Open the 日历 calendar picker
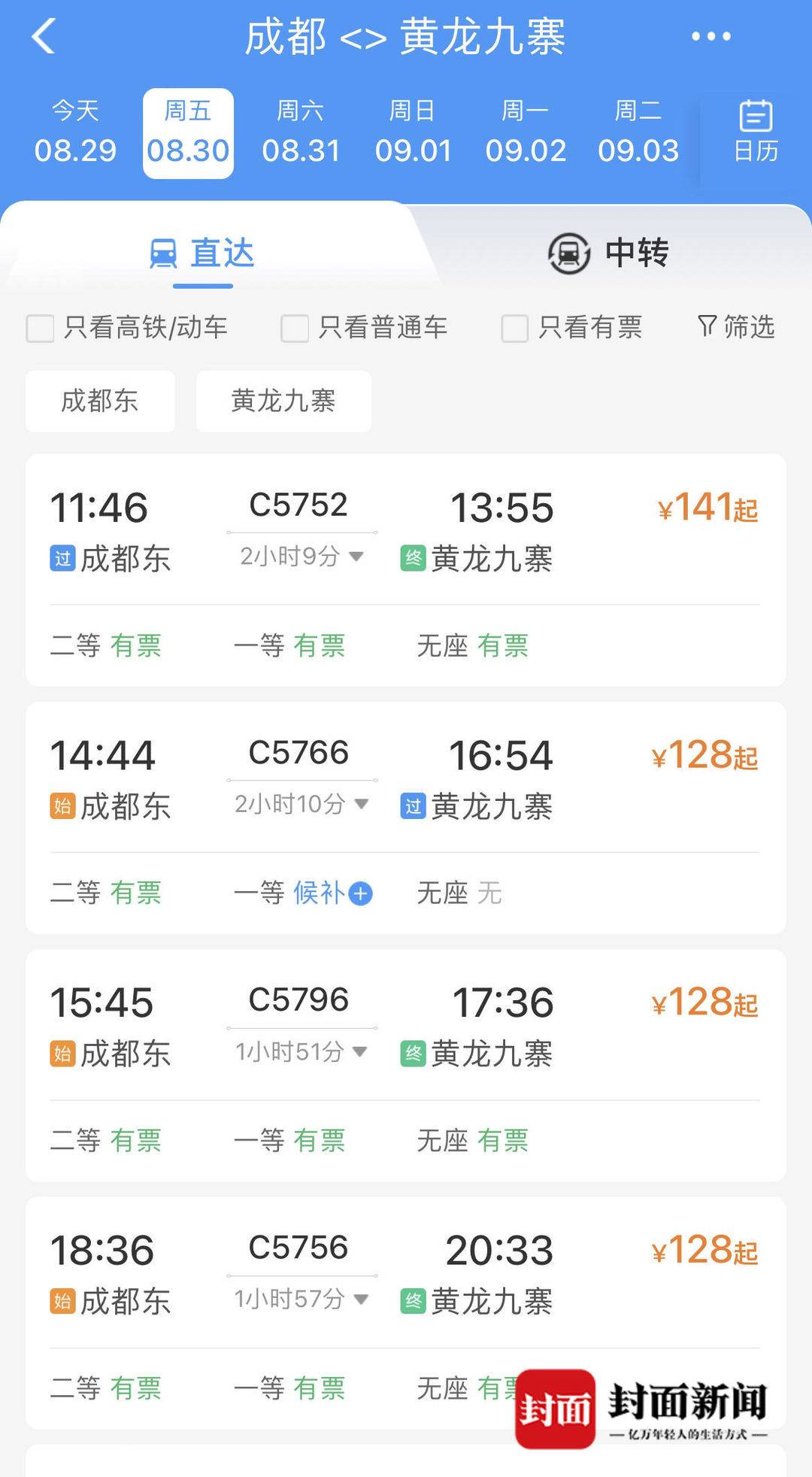The width and height of the screenshot is (812, 1477). (756, 132)
